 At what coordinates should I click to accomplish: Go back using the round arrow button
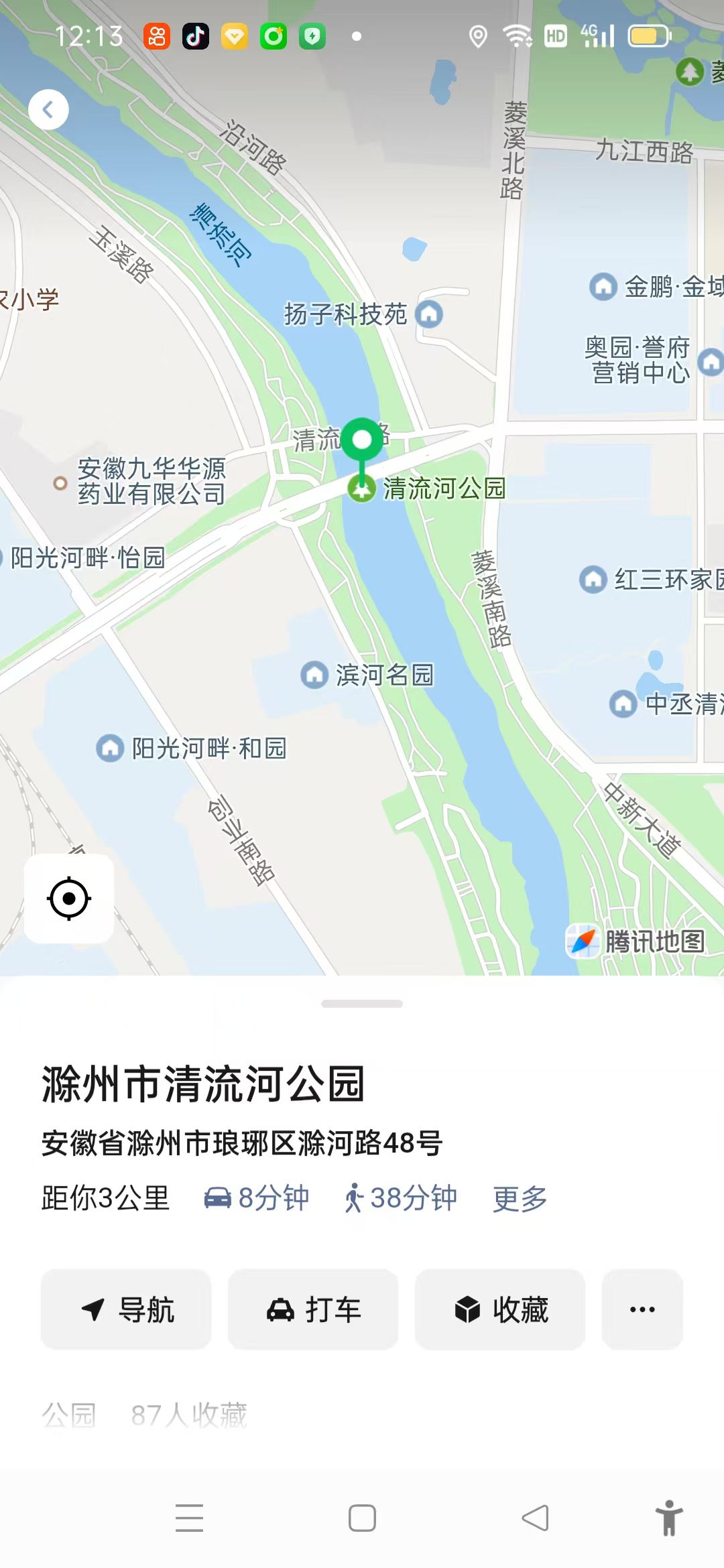coord(48,109)
